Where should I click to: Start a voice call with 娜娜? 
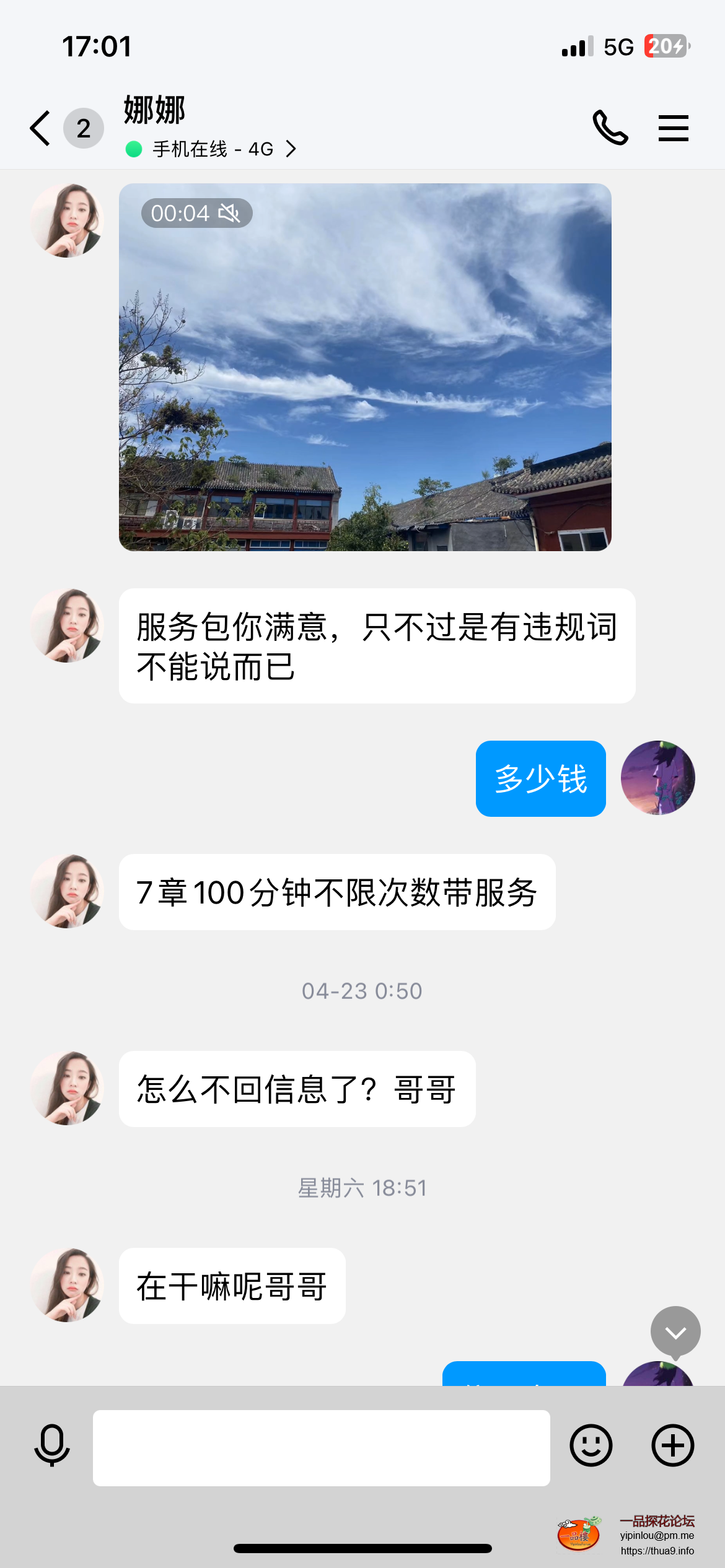point(610,128)
